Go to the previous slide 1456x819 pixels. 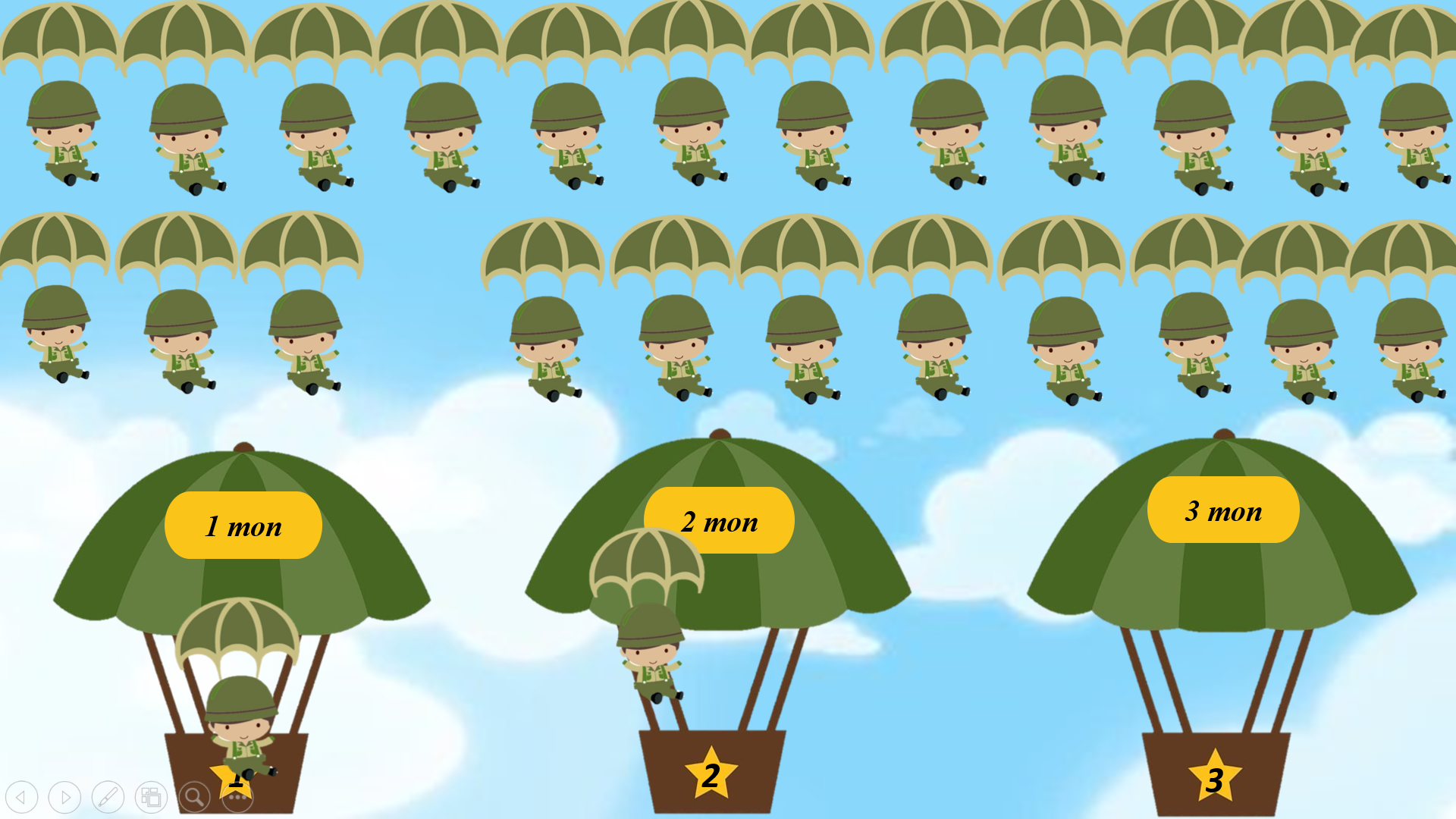pos(21,797)
